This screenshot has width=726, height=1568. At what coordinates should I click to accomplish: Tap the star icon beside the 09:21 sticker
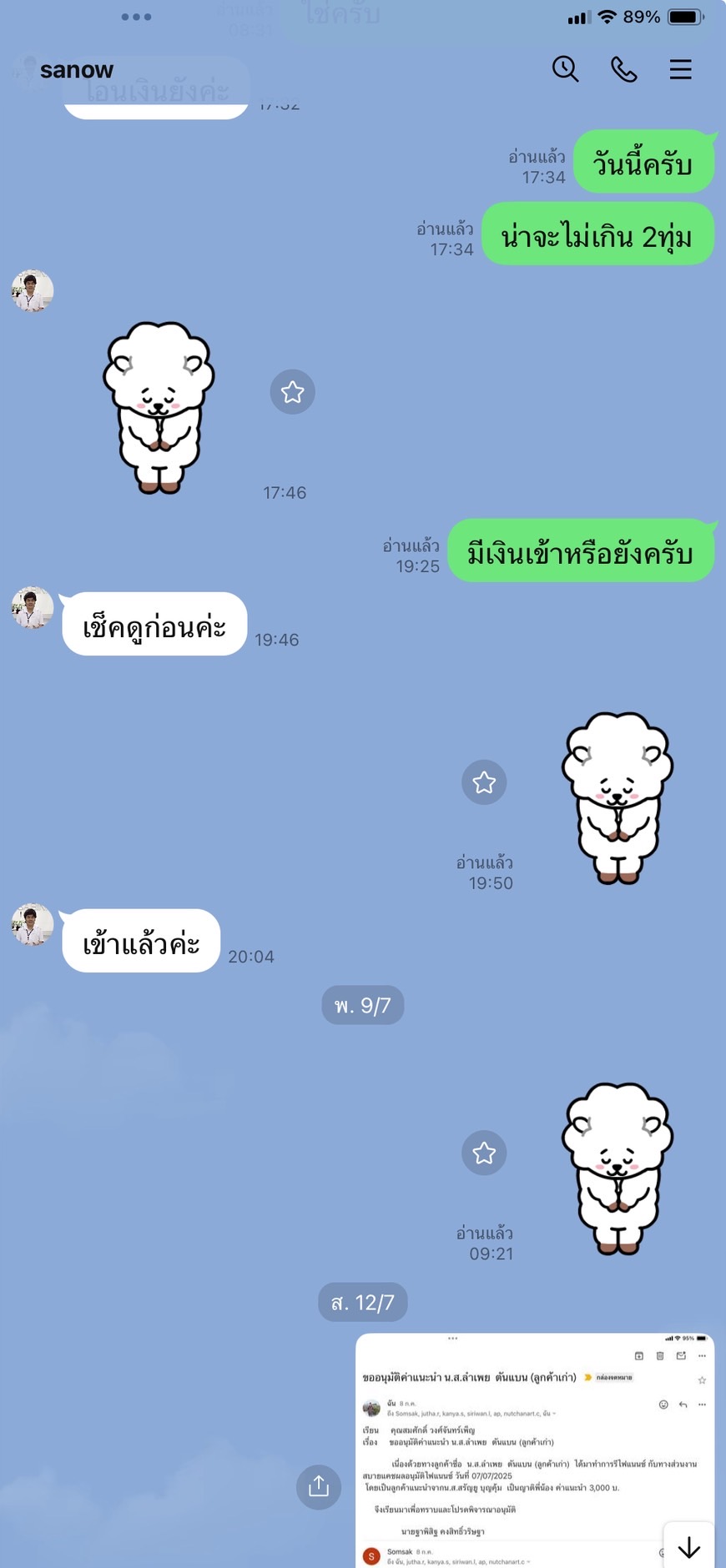click(x=484, y=1153)
